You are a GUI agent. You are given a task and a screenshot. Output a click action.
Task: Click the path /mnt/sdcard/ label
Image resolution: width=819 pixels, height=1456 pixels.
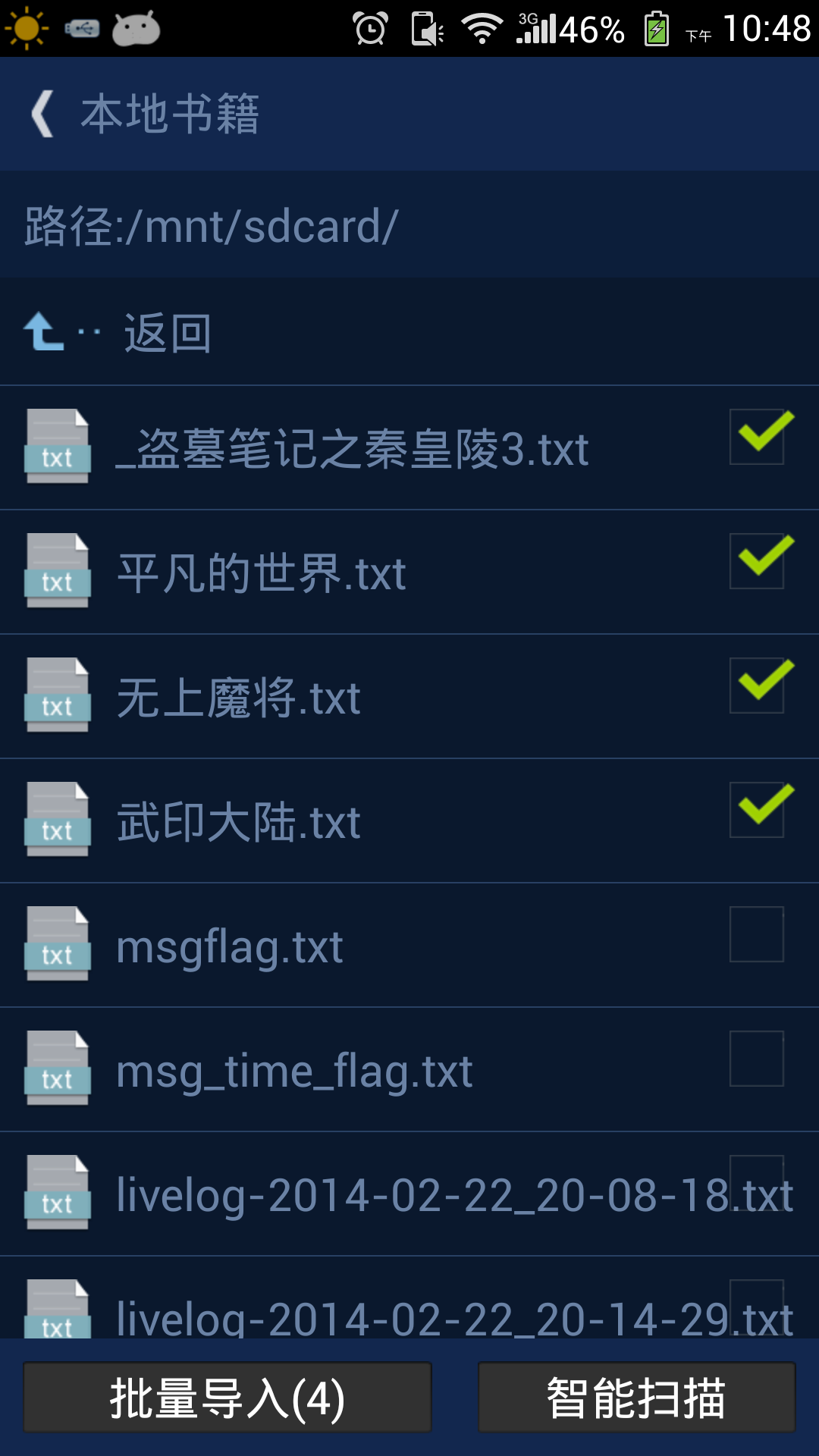coord(209,224)
